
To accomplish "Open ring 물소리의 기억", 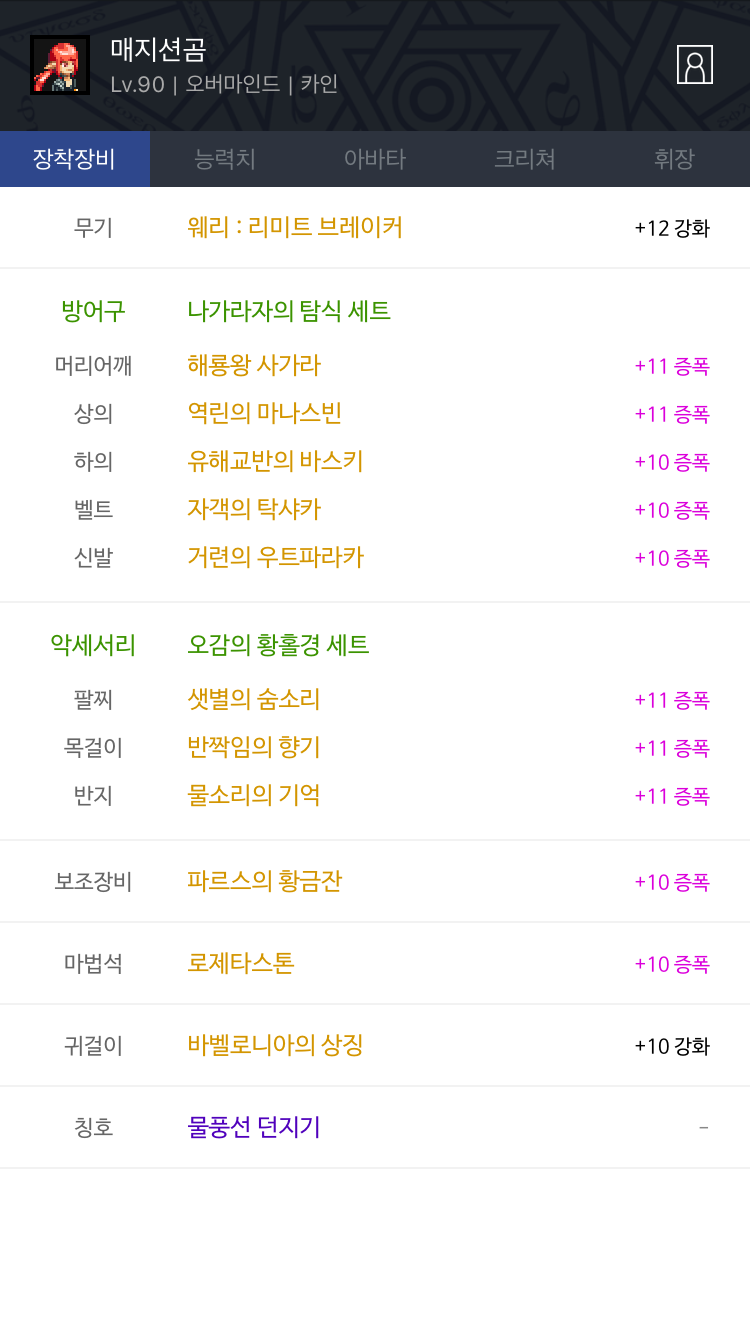I will pos(375,795).
